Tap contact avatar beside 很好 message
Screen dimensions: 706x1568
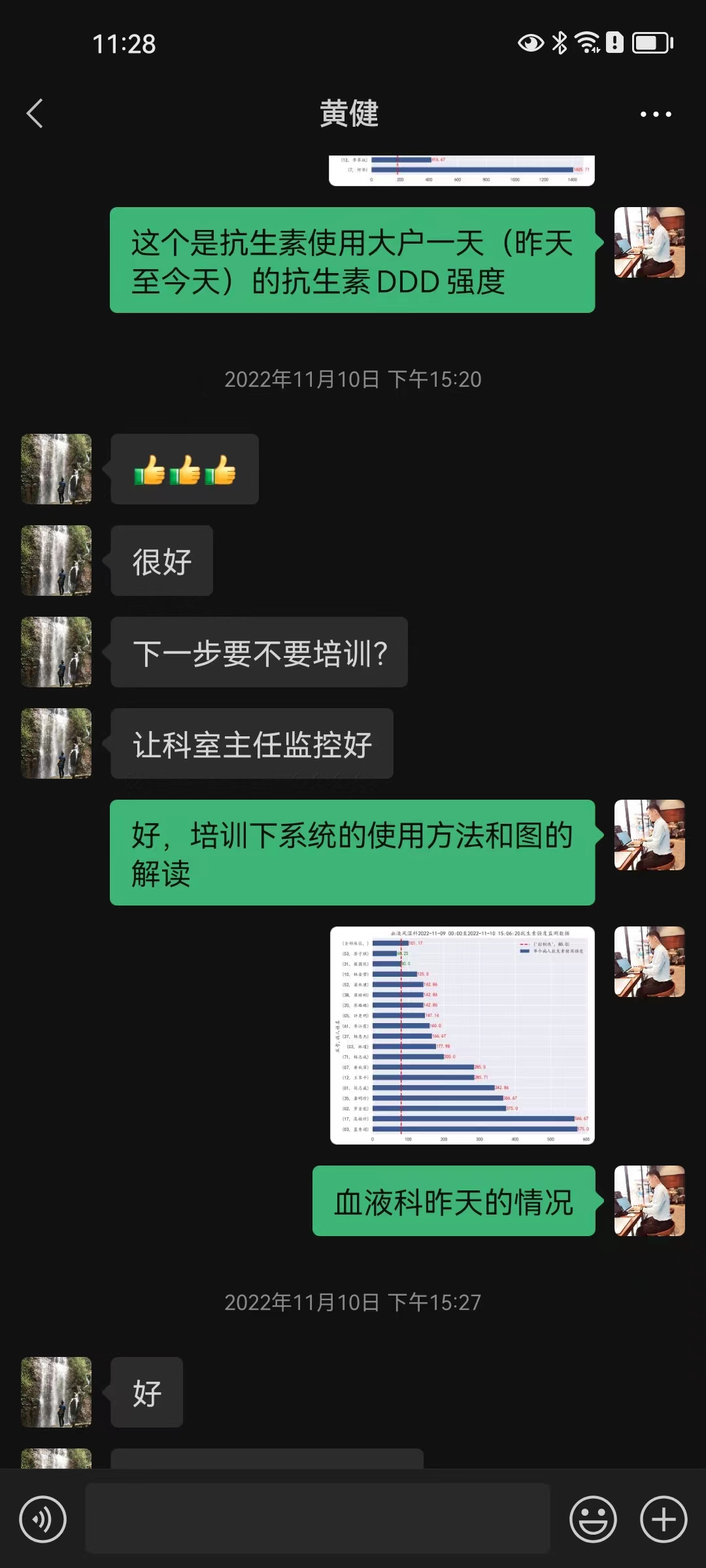pyautogui.click(x=56, y=561)
